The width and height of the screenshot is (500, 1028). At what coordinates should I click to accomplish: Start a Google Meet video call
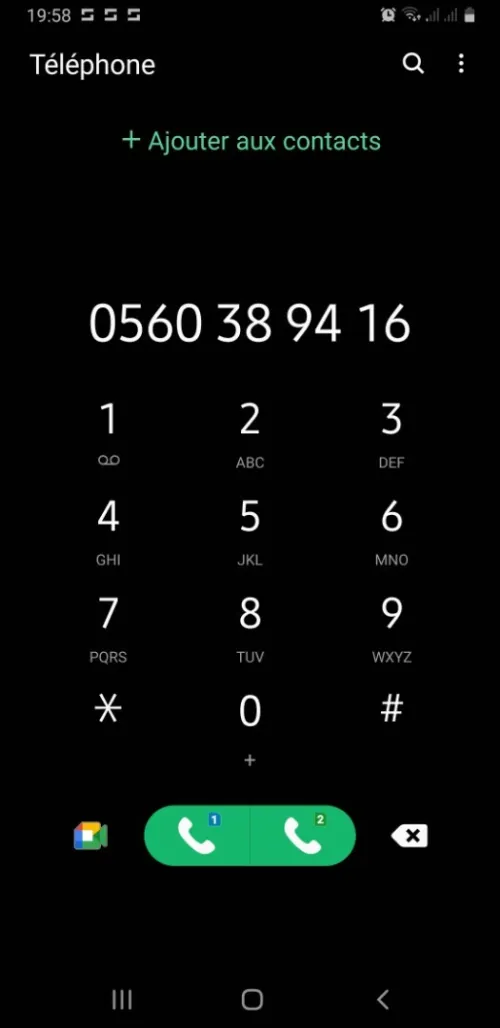[x=90, y=836]
